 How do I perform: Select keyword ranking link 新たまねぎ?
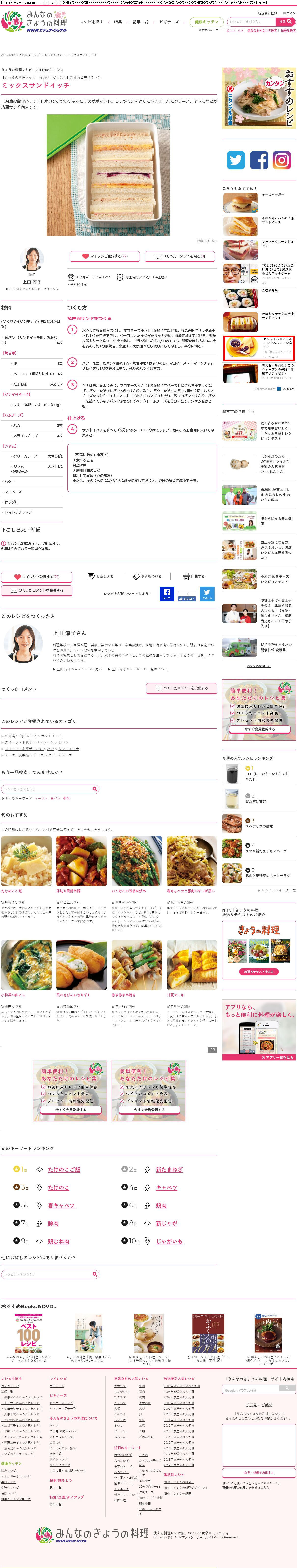(x=169, y=1169)
